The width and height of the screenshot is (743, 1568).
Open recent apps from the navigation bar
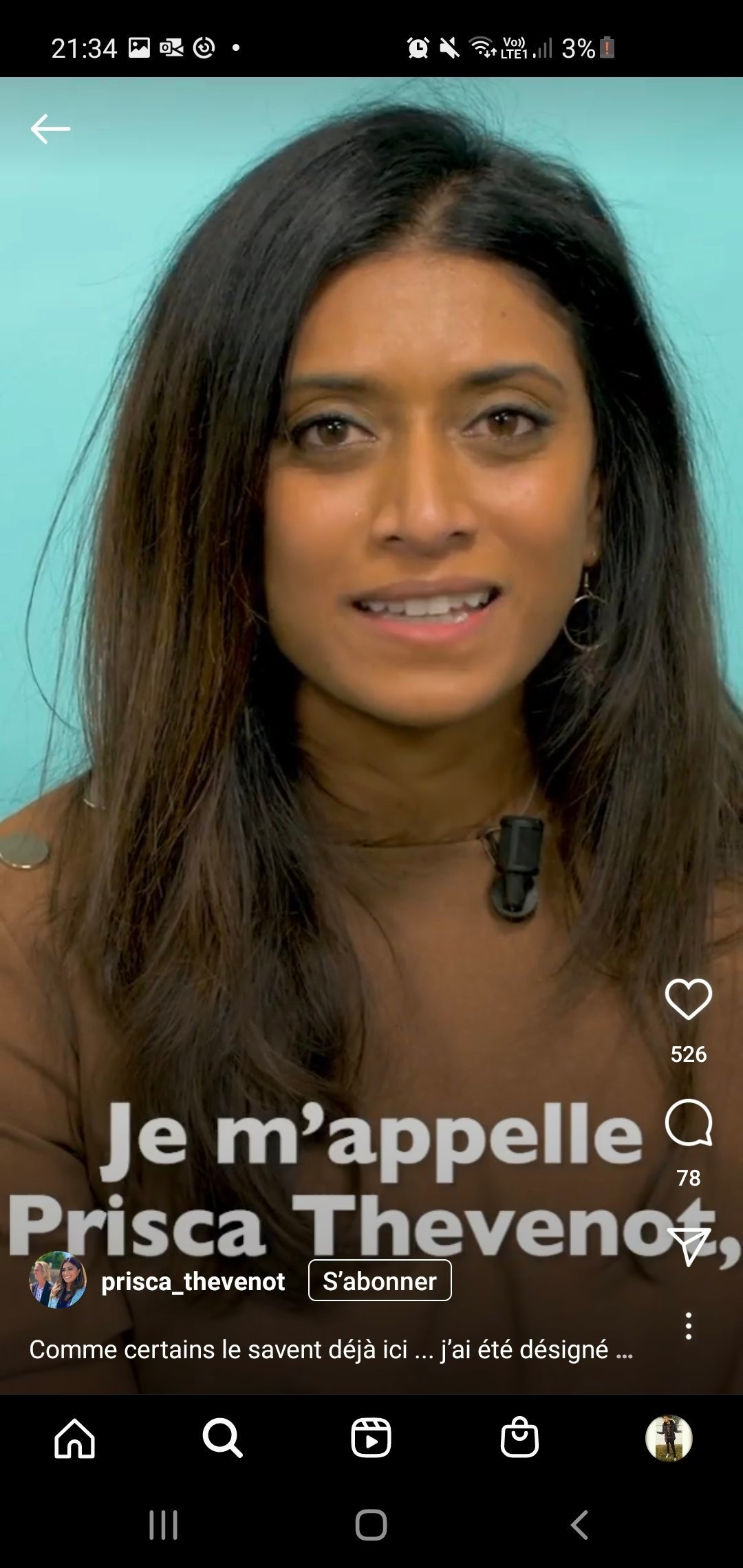click(164, 1525)
